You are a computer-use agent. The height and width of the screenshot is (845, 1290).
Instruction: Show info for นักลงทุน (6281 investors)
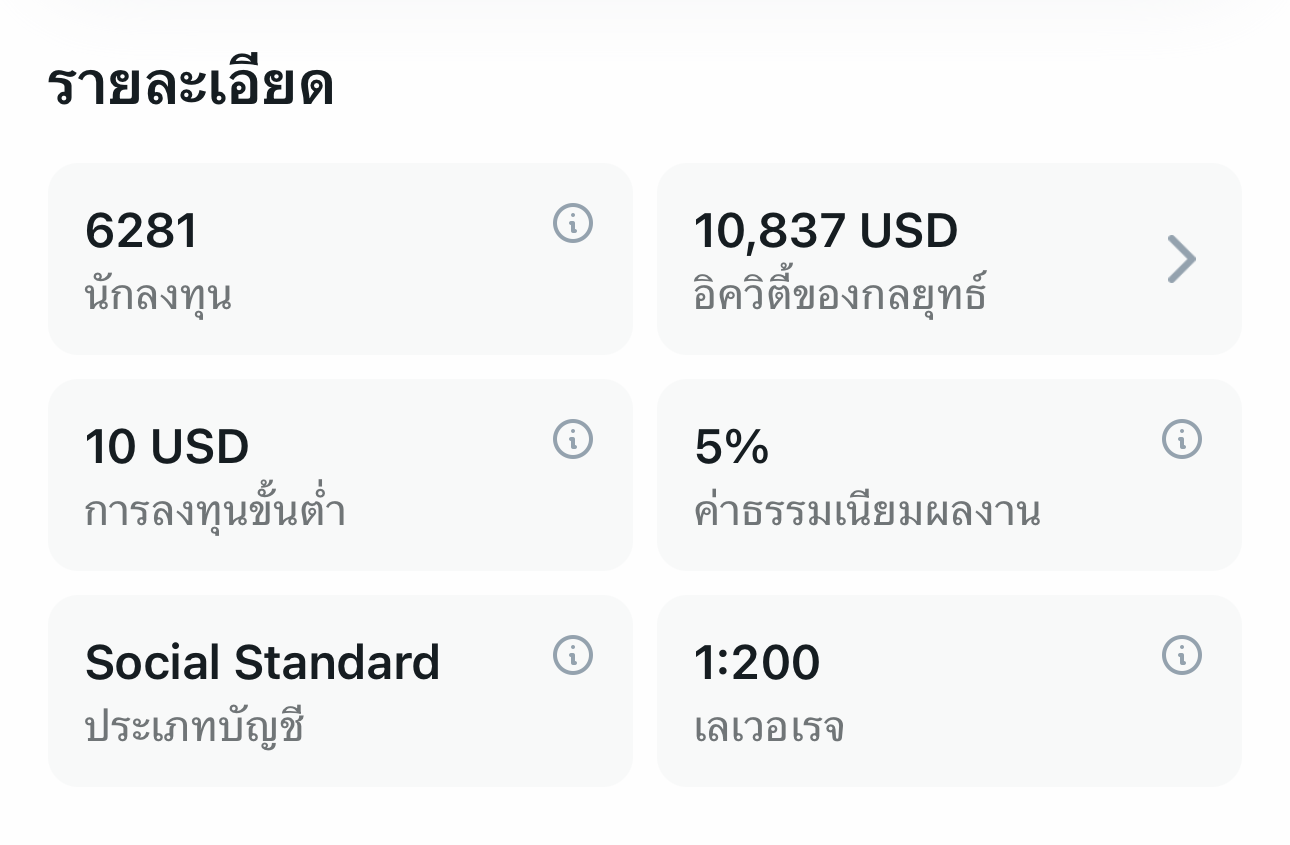click(x=573, y=224)
